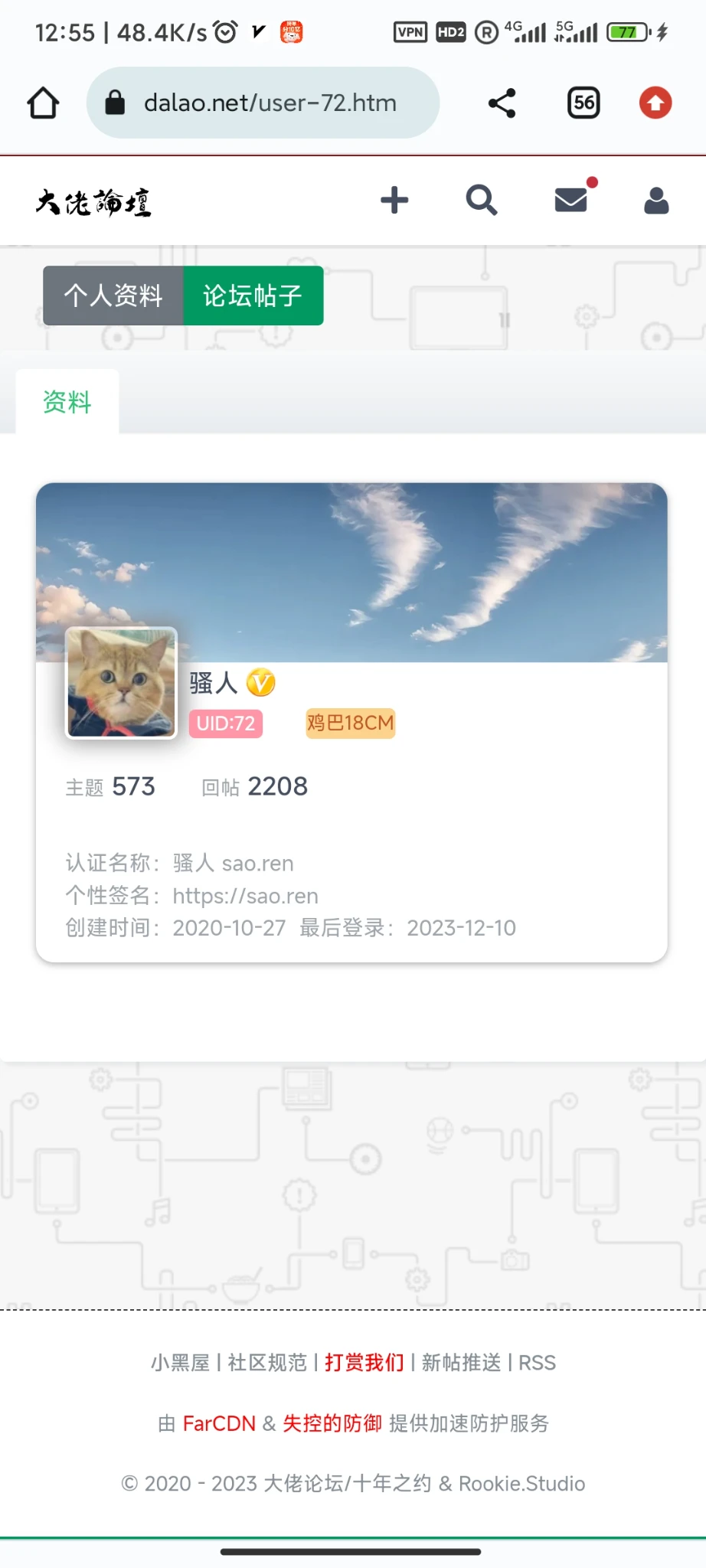Open my user account icon
706x1568 pixels.
point(656,201)
